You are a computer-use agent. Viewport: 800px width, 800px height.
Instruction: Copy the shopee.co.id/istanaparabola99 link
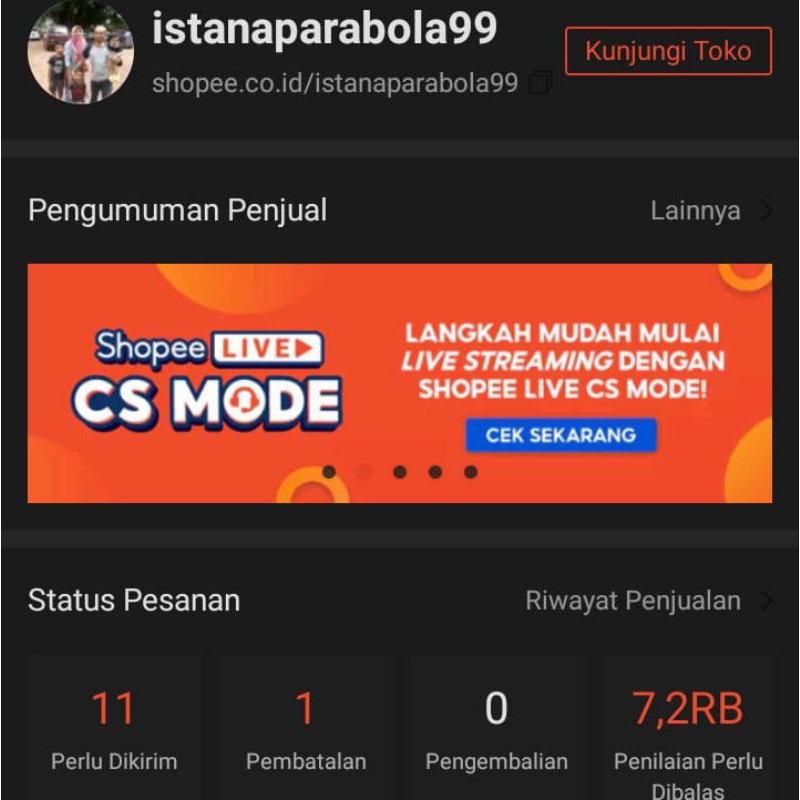540,83
